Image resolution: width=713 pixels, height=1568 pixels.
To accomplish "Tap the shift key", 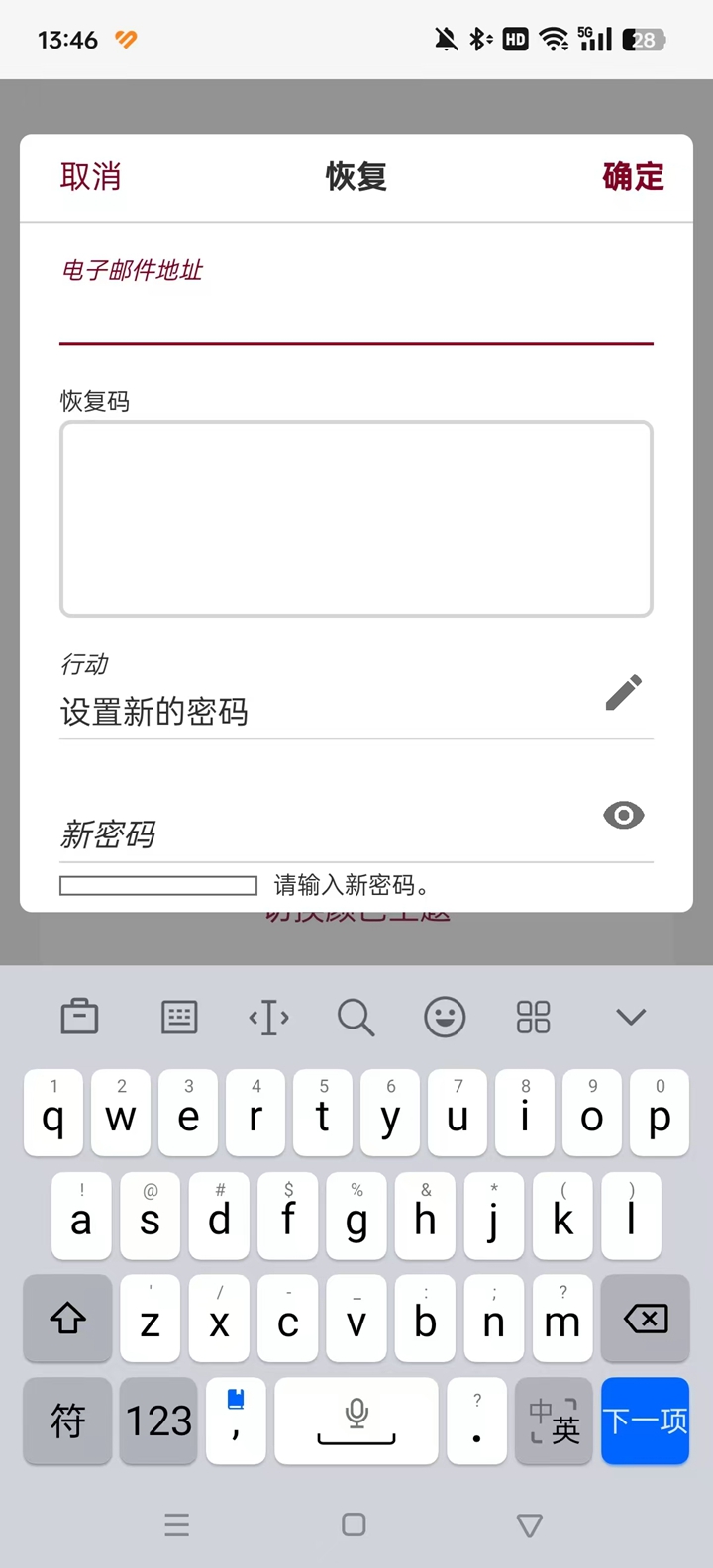I will click(67, 1319).
